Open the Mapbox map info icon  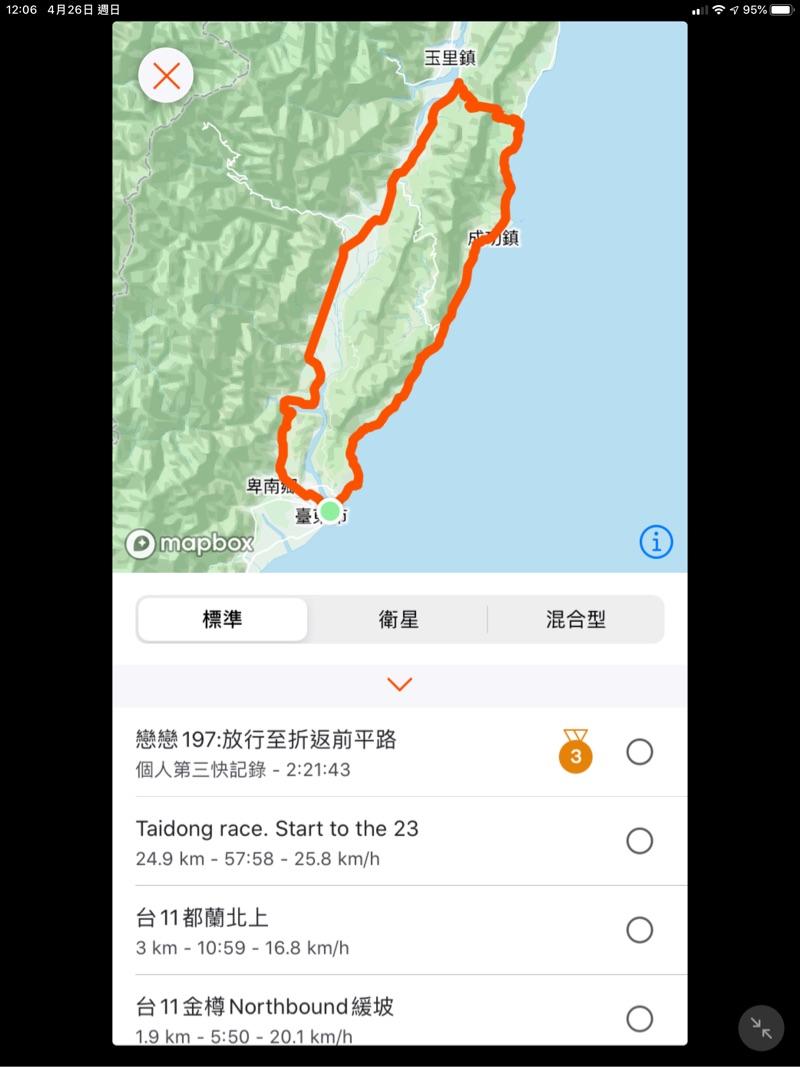click(656, 542)
